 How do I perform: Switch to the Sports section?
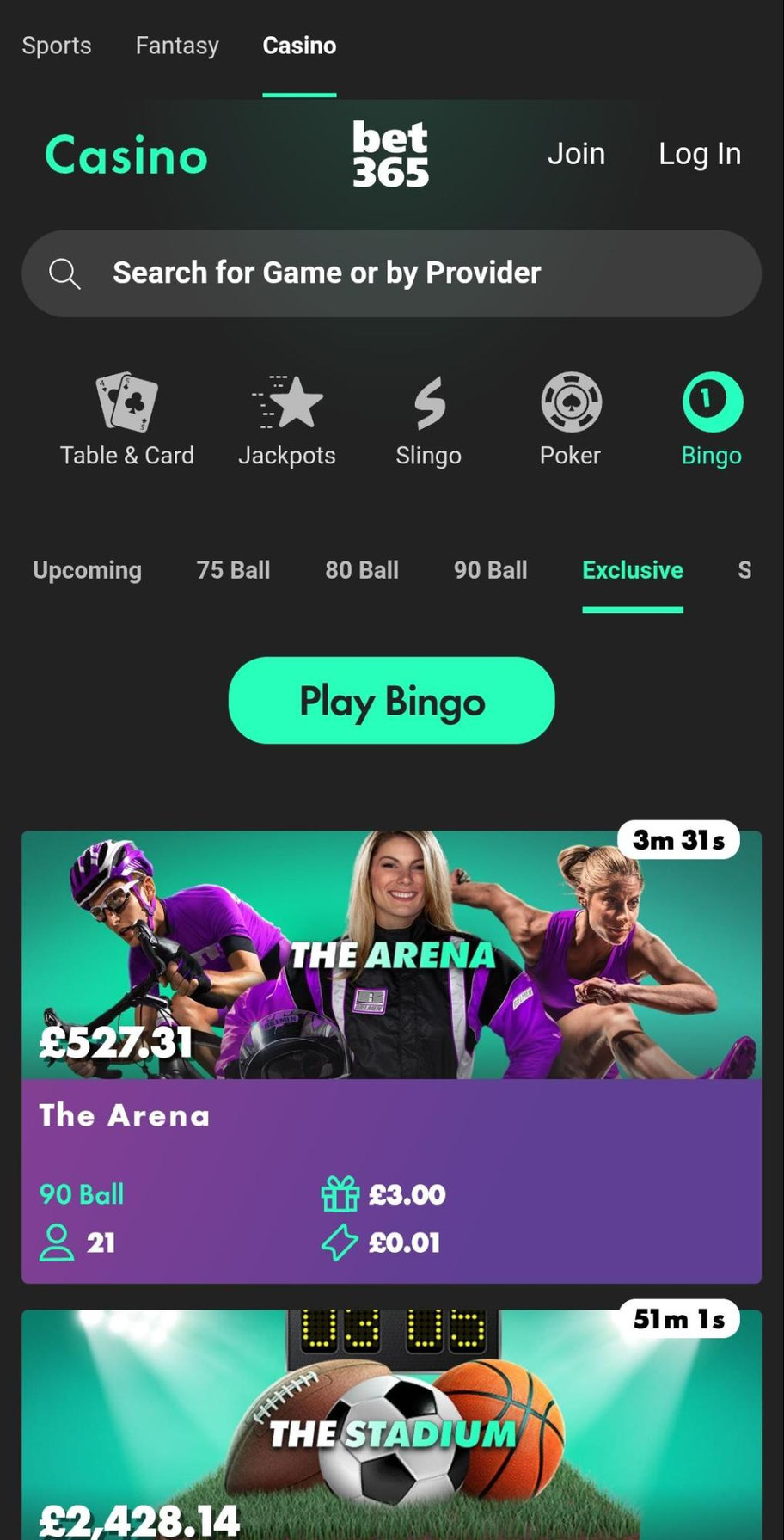tap(57, 46)
